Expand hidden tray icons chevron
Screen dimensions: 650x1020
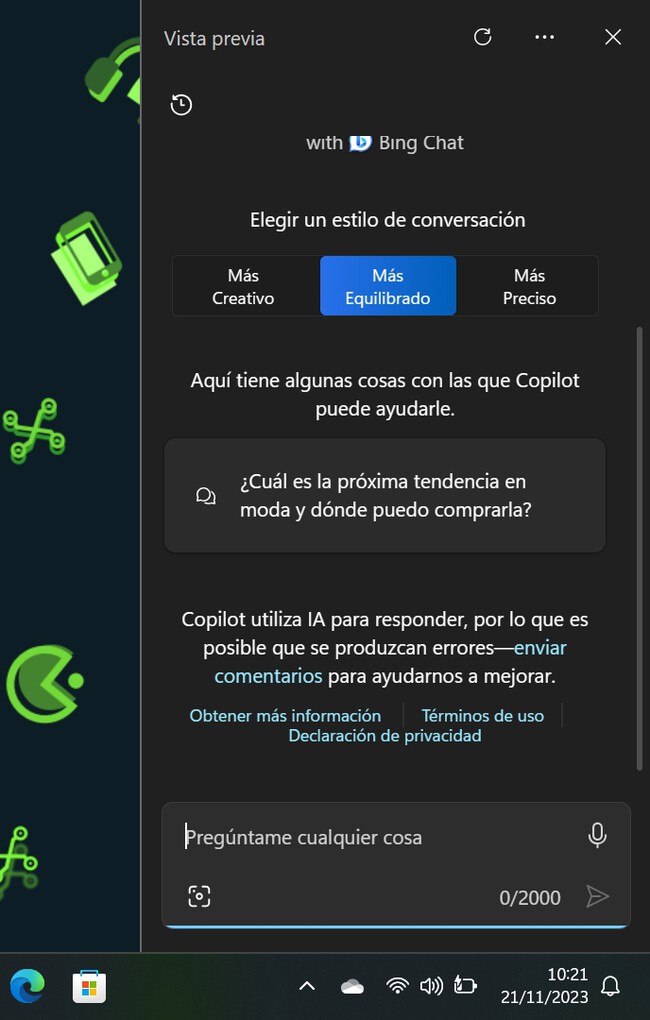pos(307,986)
